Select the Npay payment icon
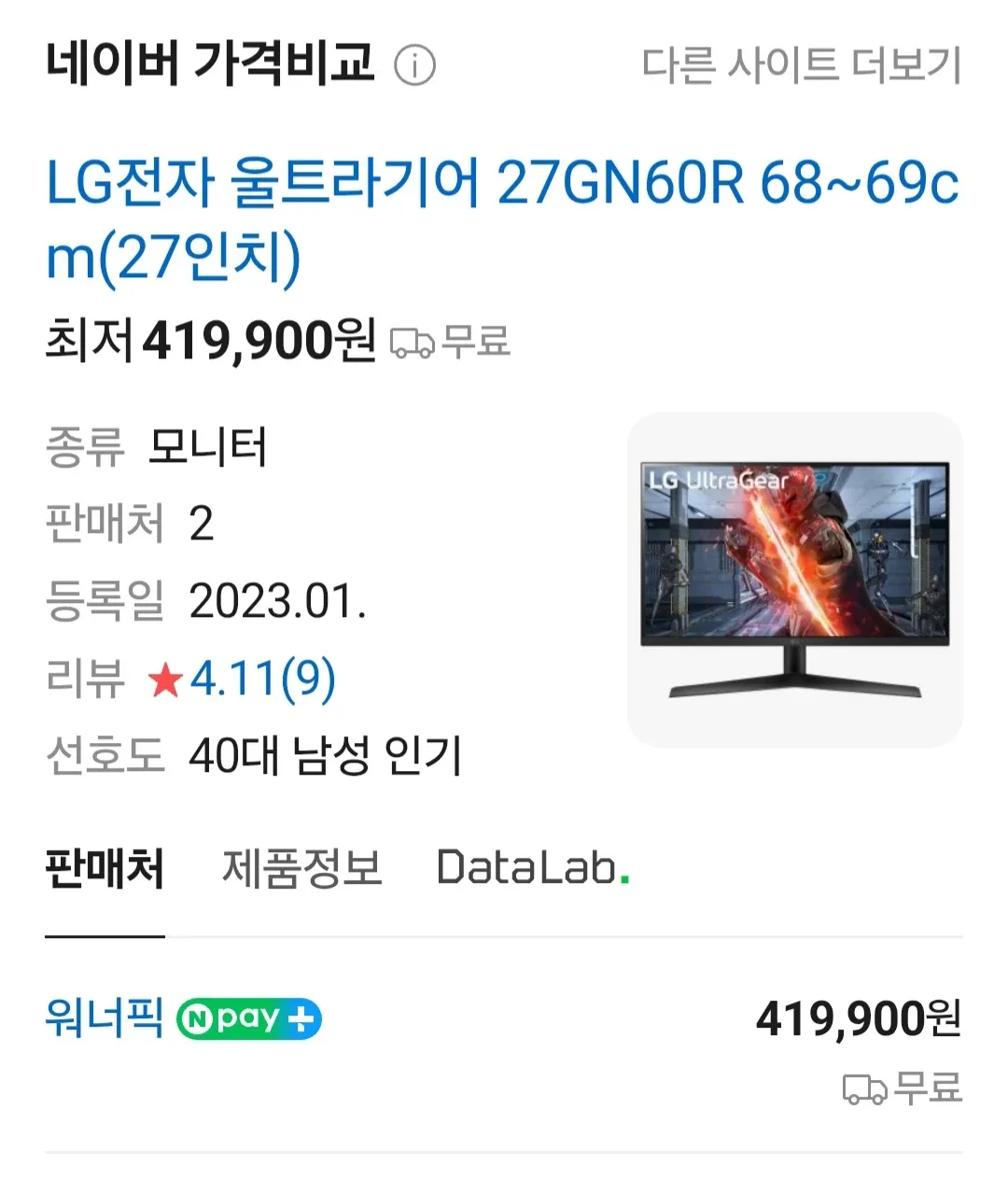Screen dimensions: 1008x1192 pyautogui.click(x=246, y=1019)
